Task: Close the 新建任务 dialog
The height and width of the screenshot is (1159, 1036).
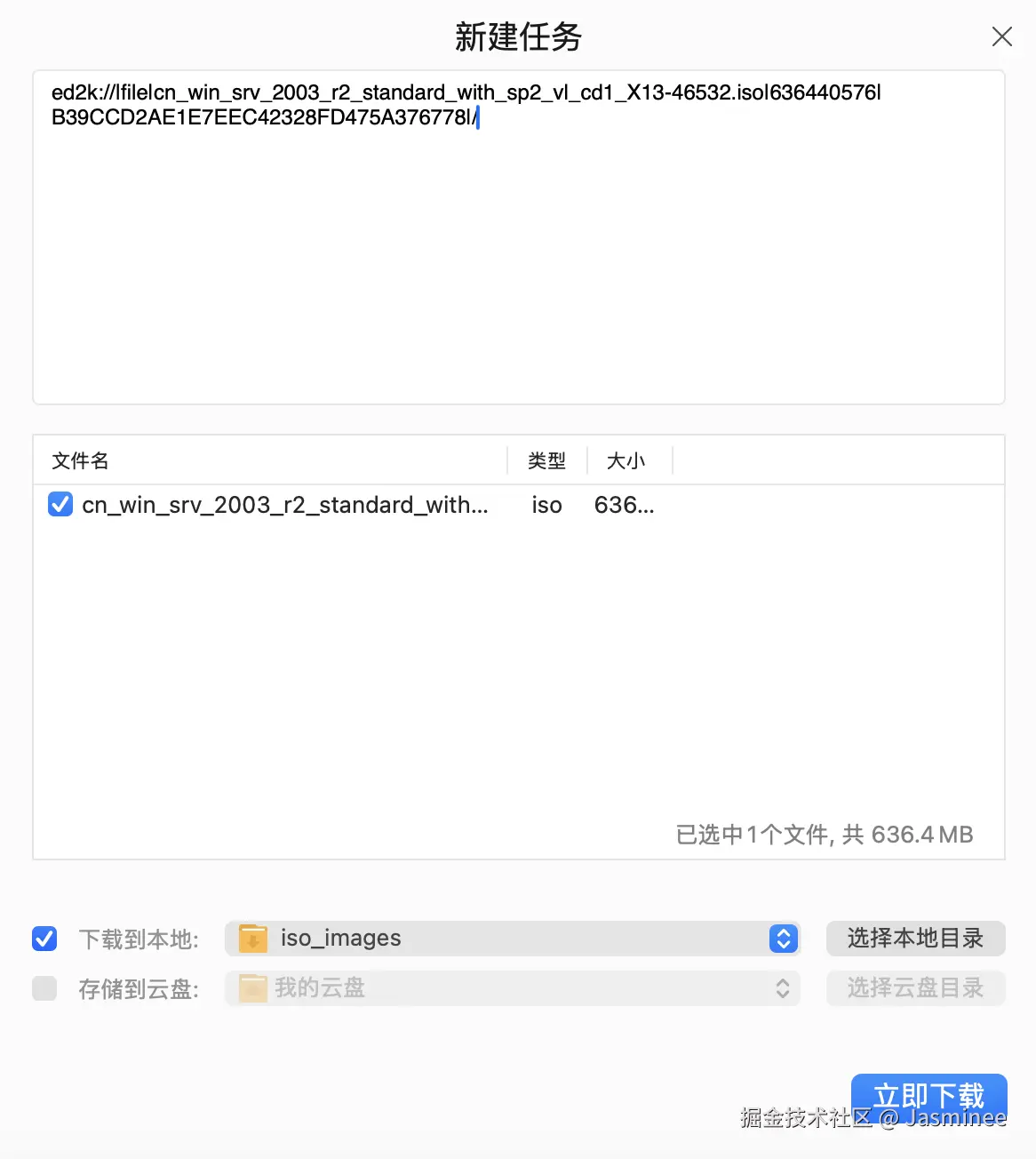Action: (x=1001, y=36)
